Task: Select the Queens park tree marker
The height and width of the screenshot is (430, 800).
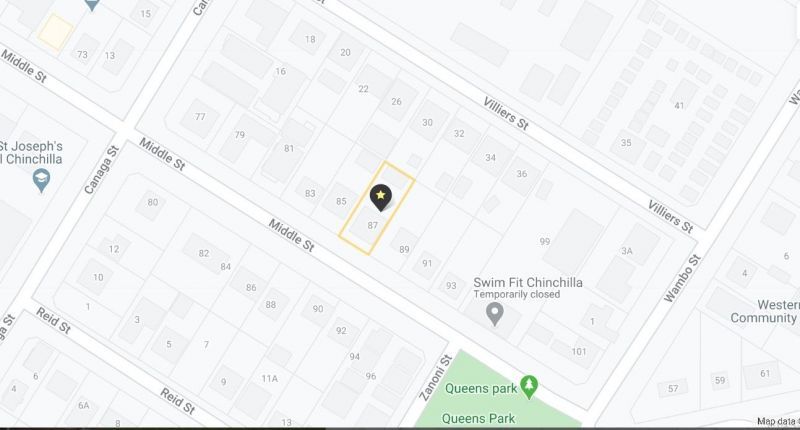Action: (529, 384)
